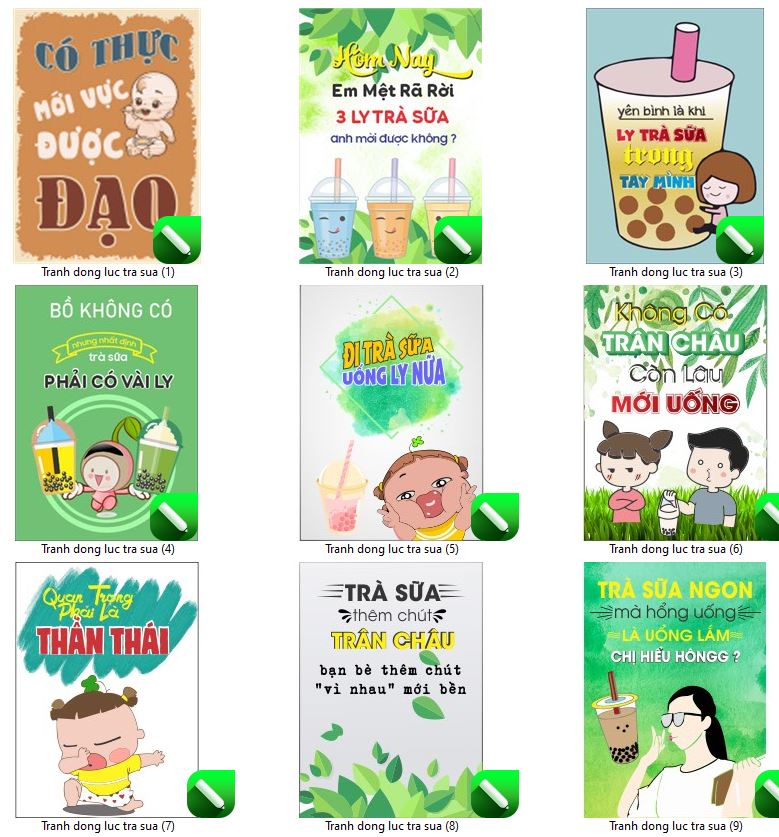779x837 pixels.
Task: Open file Tranh dong luc tra sua (5)
Action: (391, 412)
